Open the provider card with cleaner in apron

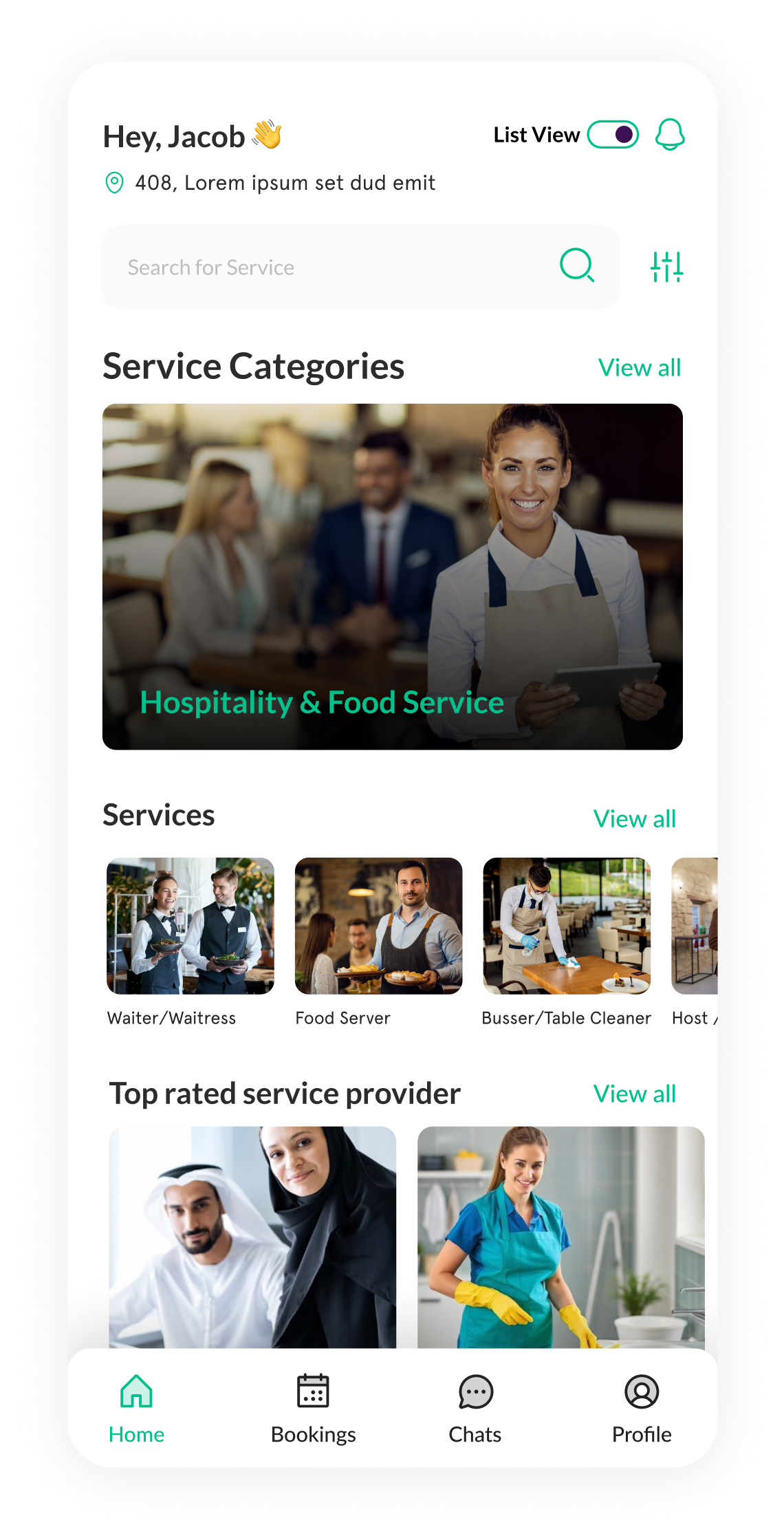(x=560, y=1237)
